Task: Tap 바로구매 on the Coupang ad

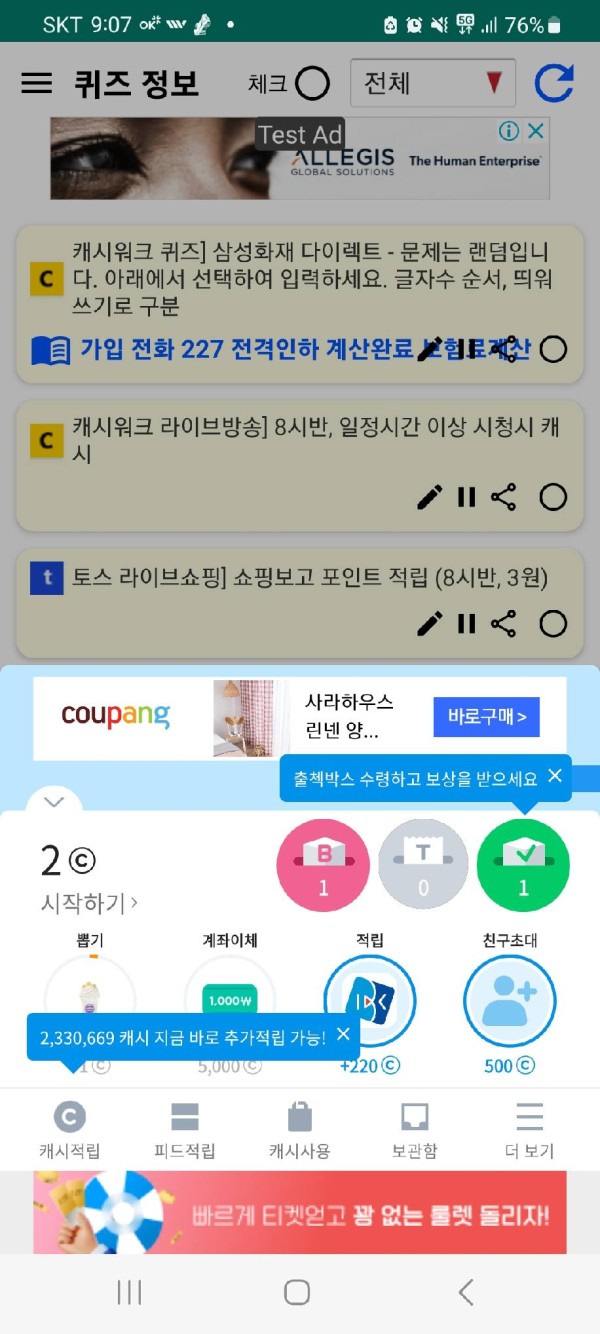Action: [x=486, y=717]
